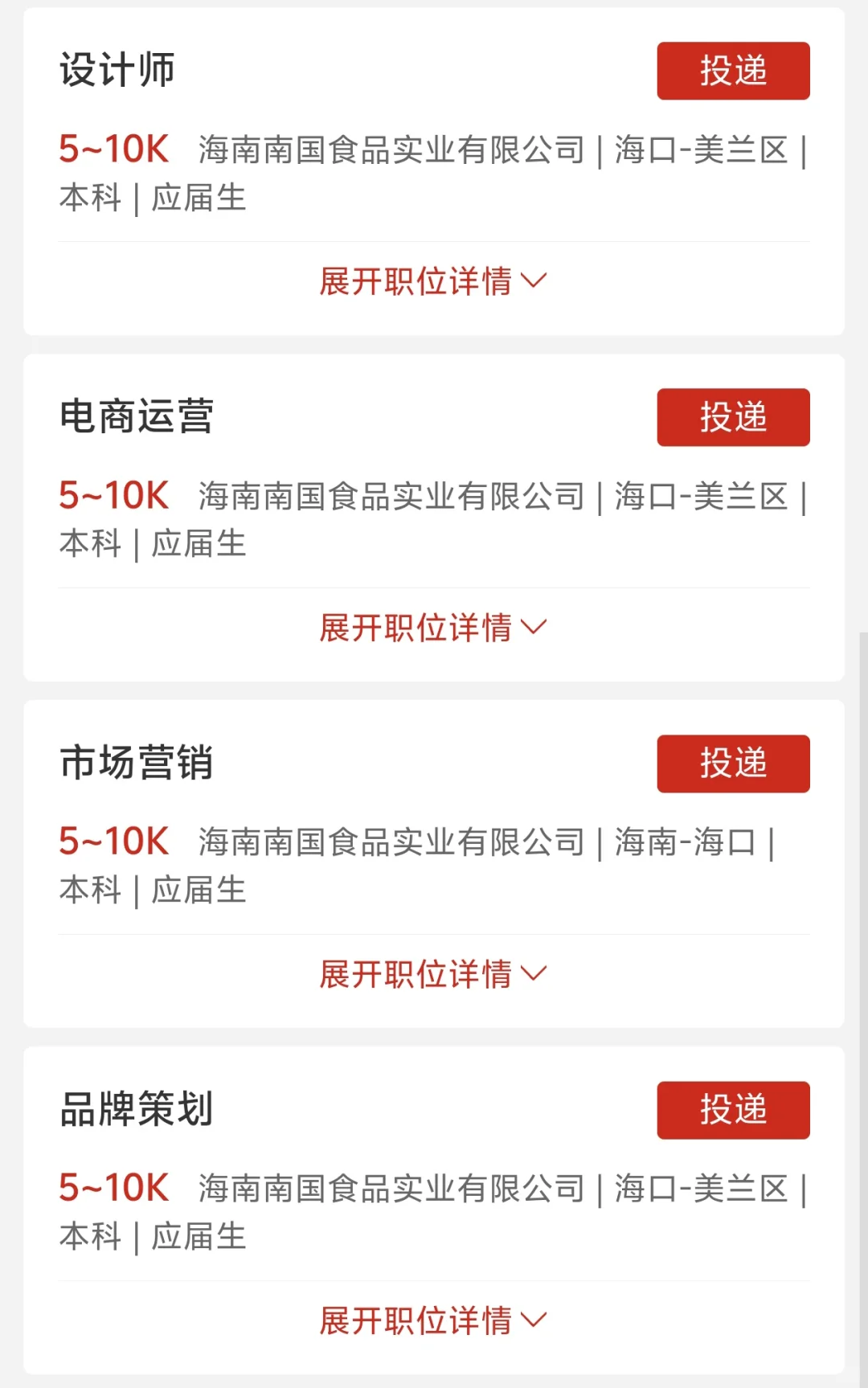Expand the 市场营销 job details
The image size is (868, 1388).
click(432, 974)
